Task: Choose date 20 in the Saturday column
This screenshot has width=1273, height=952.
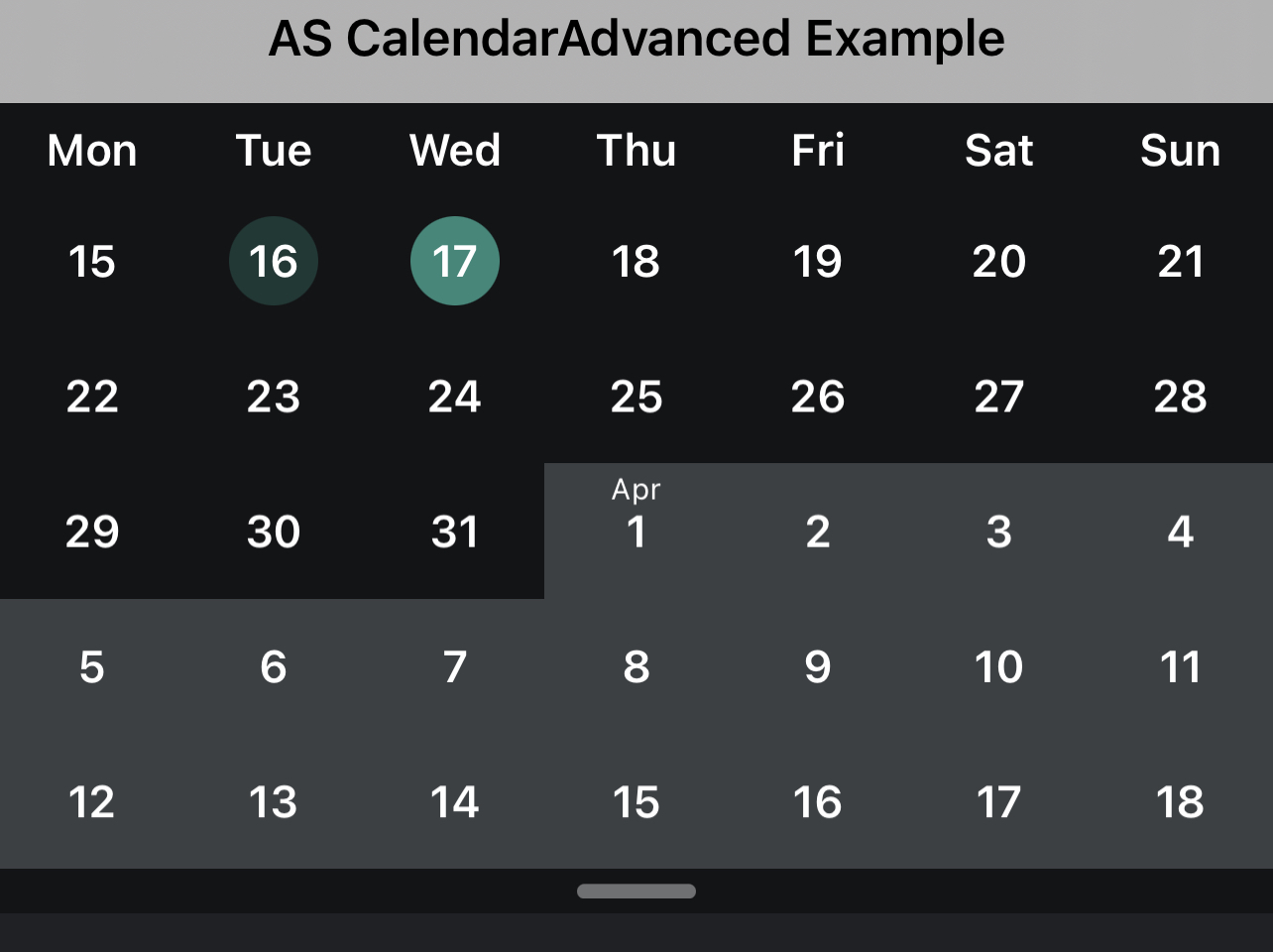Action: click(x=998, y=261)
